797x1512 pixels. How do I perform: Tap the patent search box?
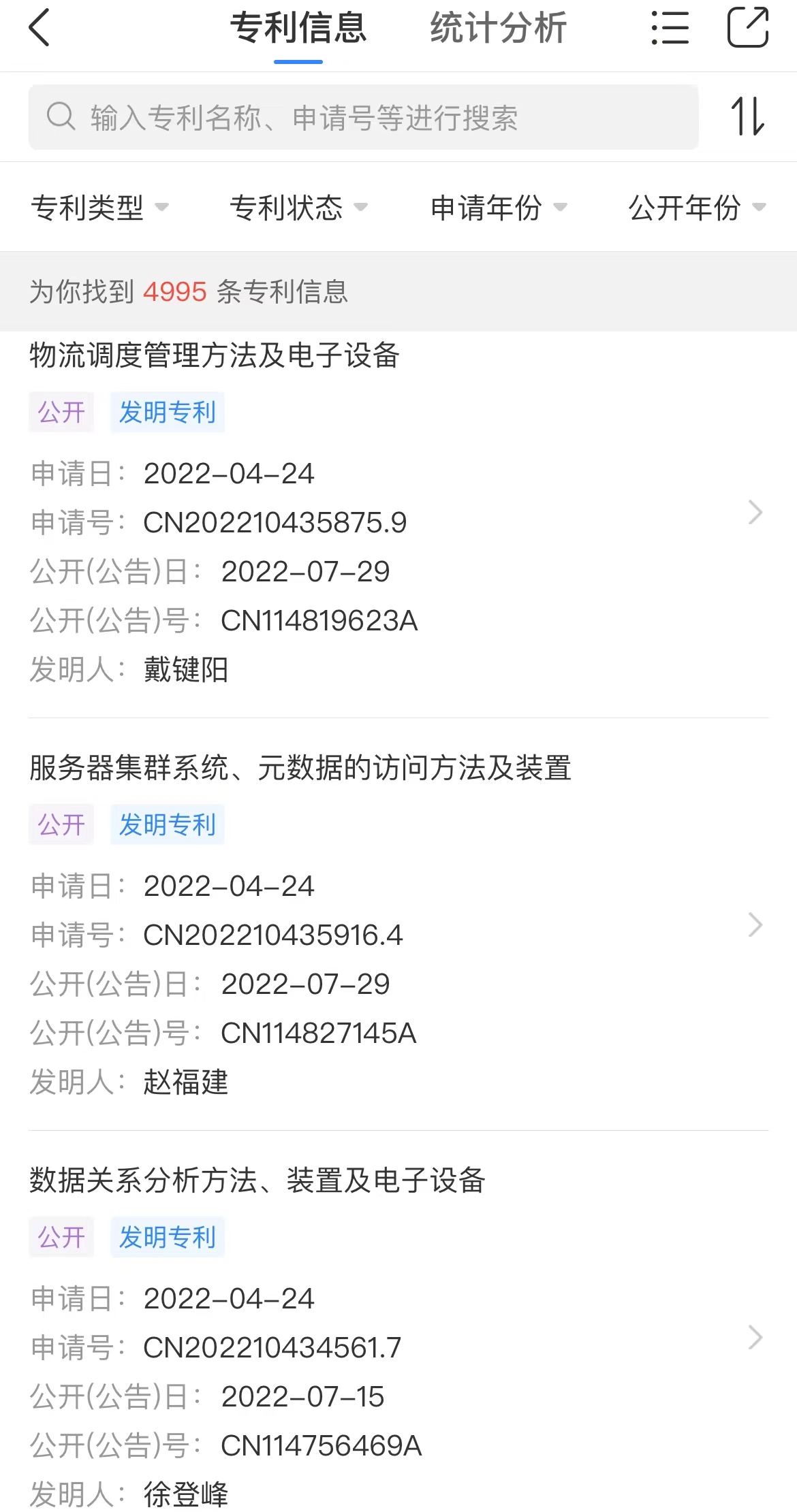[363, 117]
